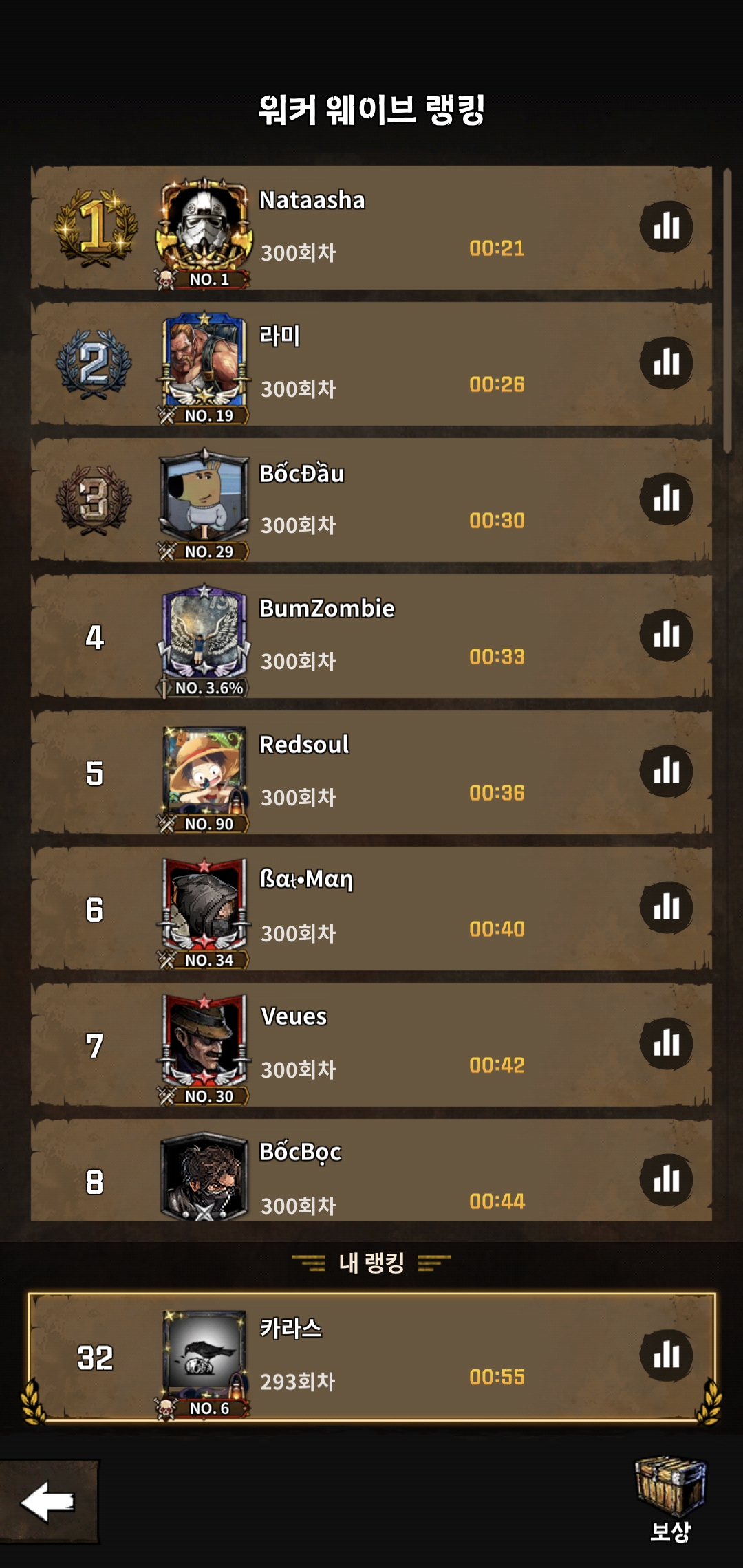
Task: Open BốcBọc's stats icon
Action: 666,1179
